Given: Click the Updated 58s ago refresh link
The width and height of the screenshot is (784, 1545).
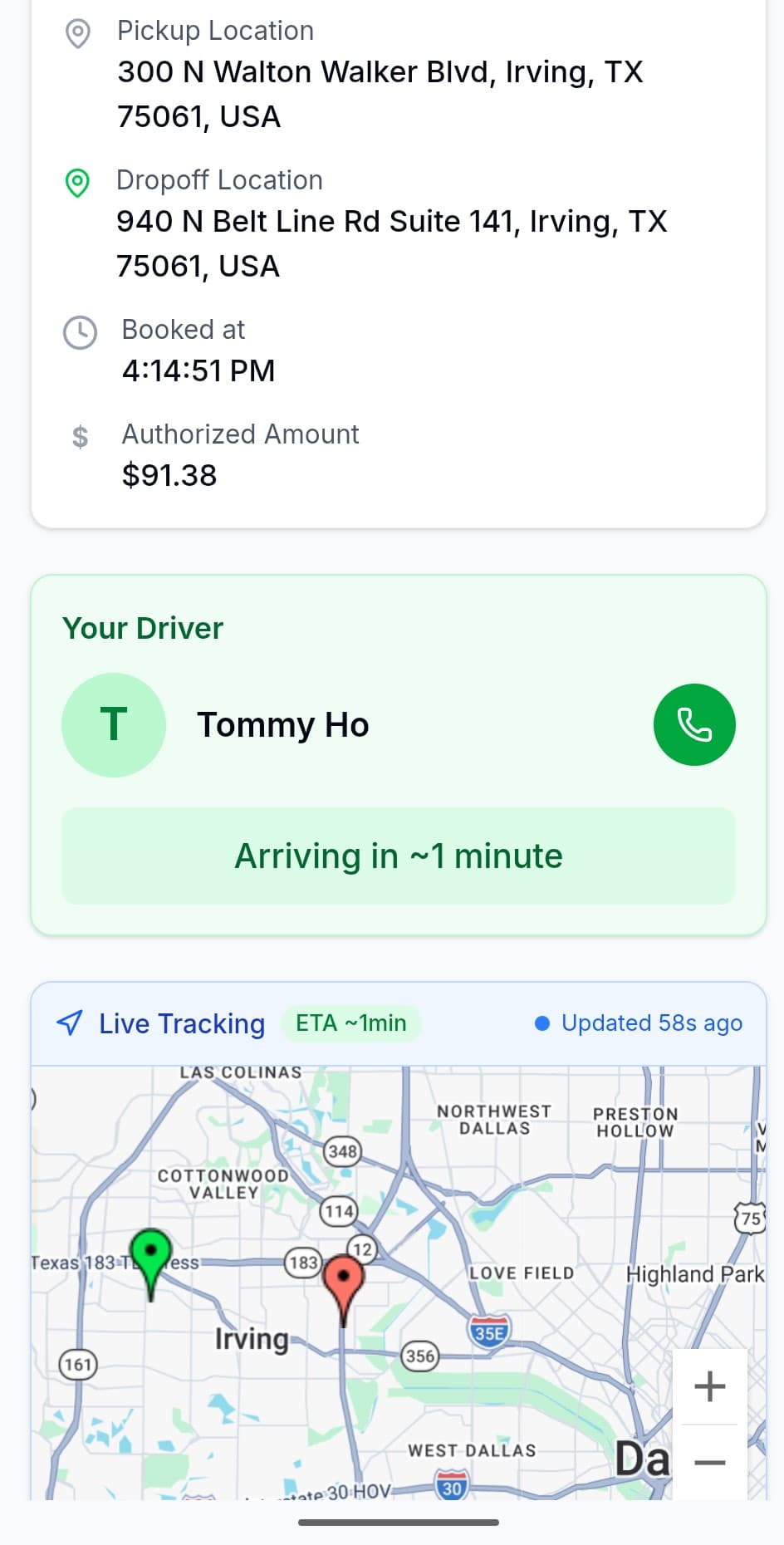Looking at the screenshot, I should click(651, 1023).
